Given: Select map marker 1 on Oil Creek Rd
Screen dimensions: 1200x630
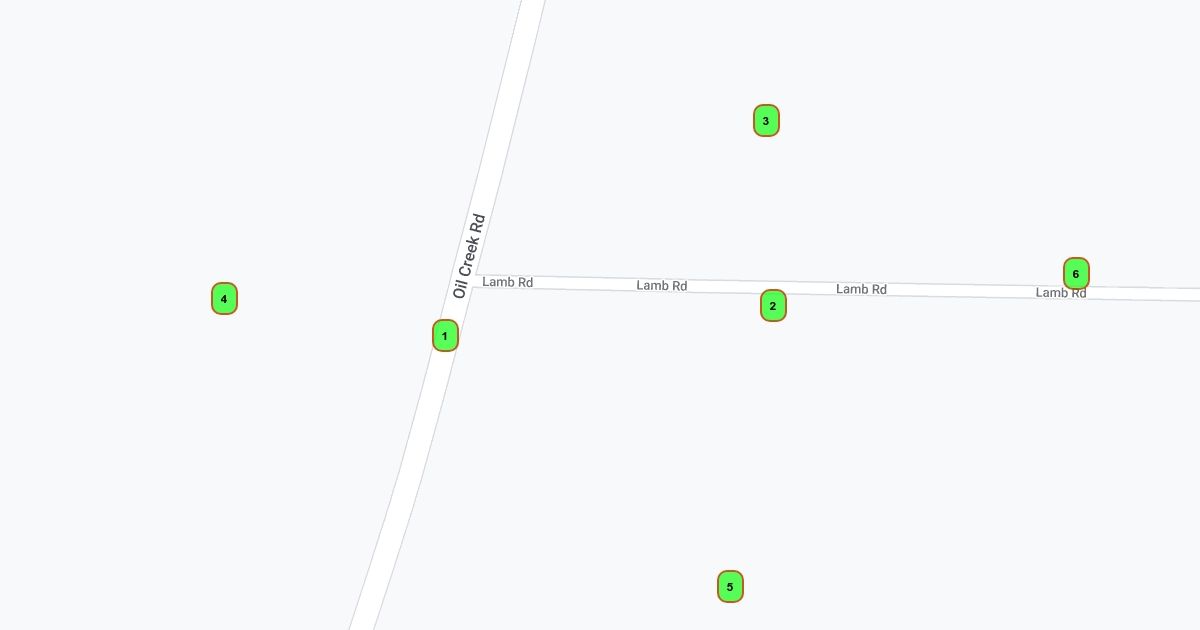Looking at the screenshot, I should point(445,336).
